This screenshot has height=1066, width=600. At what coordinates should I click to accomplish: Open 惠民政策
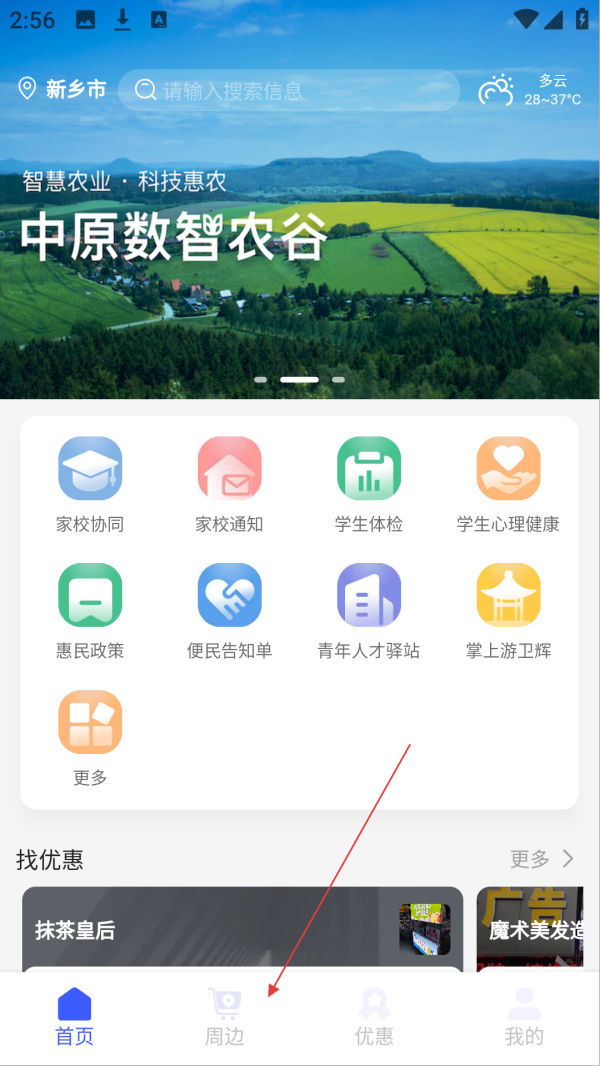click(90, 611)
